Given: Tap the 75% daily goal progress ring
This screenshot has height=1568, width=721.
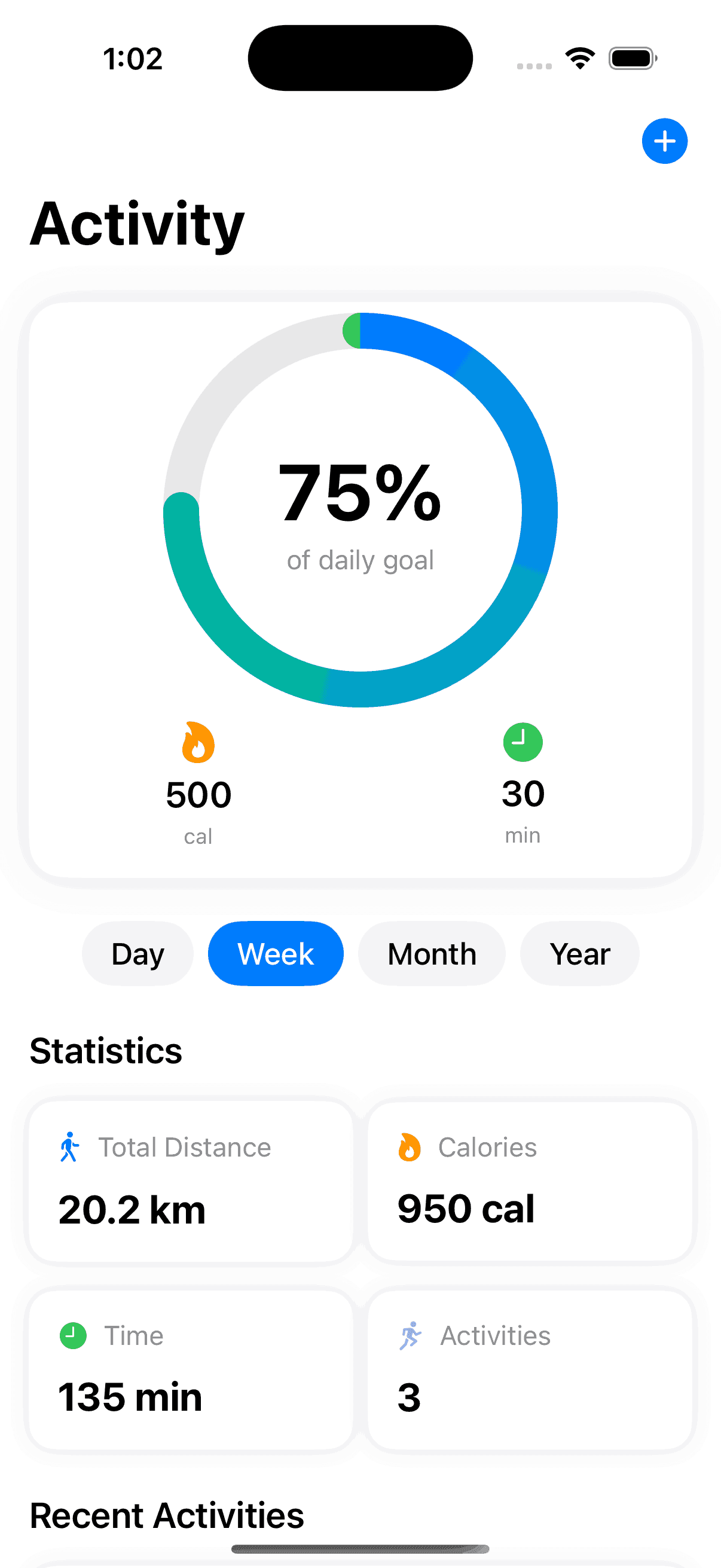Looking at the screenshot, I should click(x=360, y=510).
